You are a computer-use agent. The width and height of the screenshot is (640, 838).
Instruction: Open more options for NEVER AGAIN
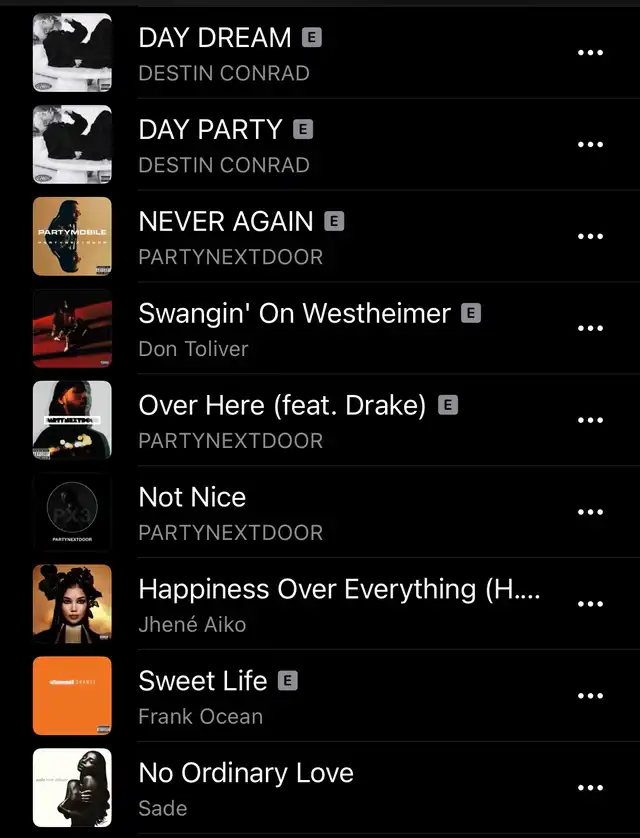[591, 236]
